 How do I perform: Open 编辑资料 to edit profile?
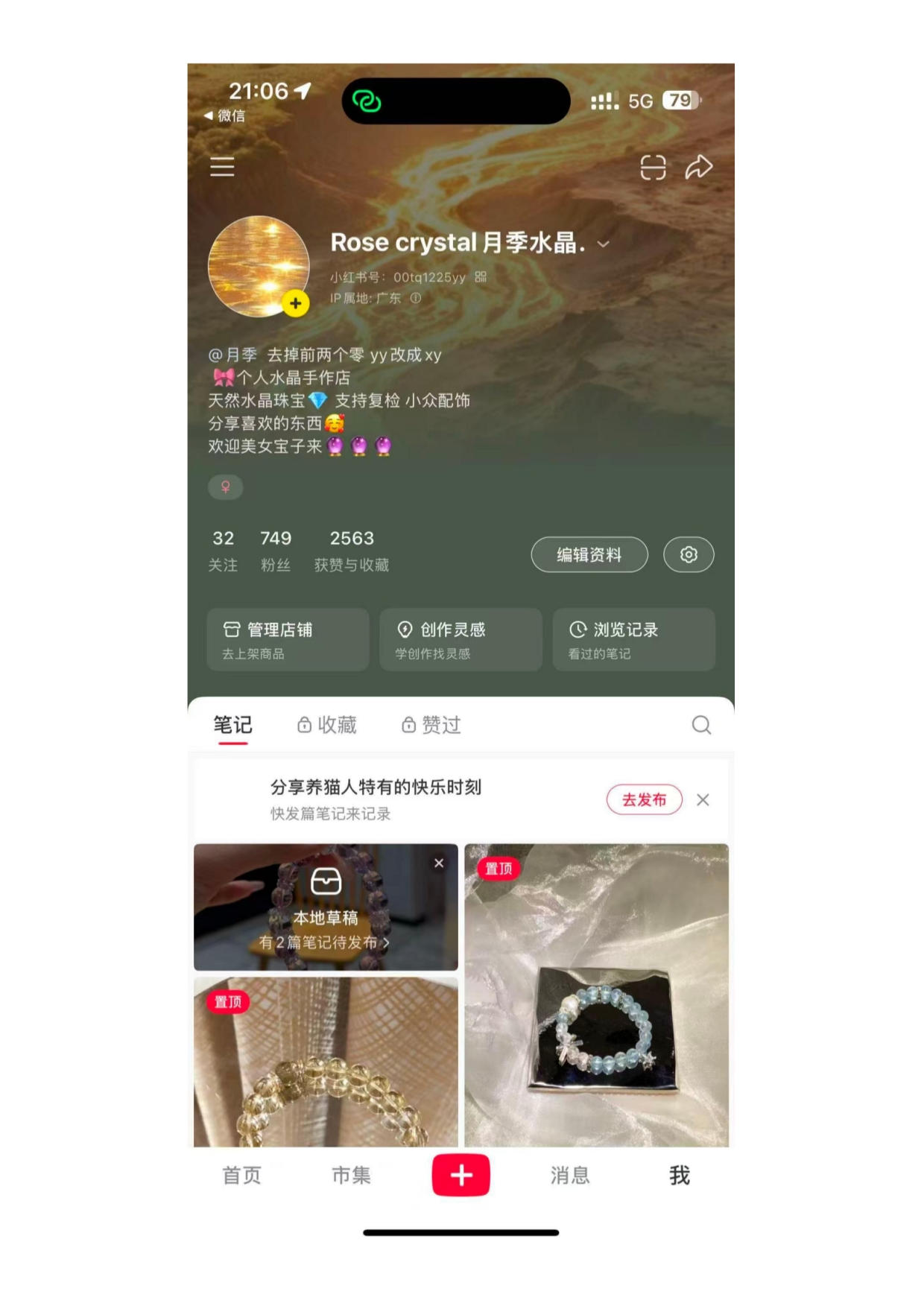(589, 555)
